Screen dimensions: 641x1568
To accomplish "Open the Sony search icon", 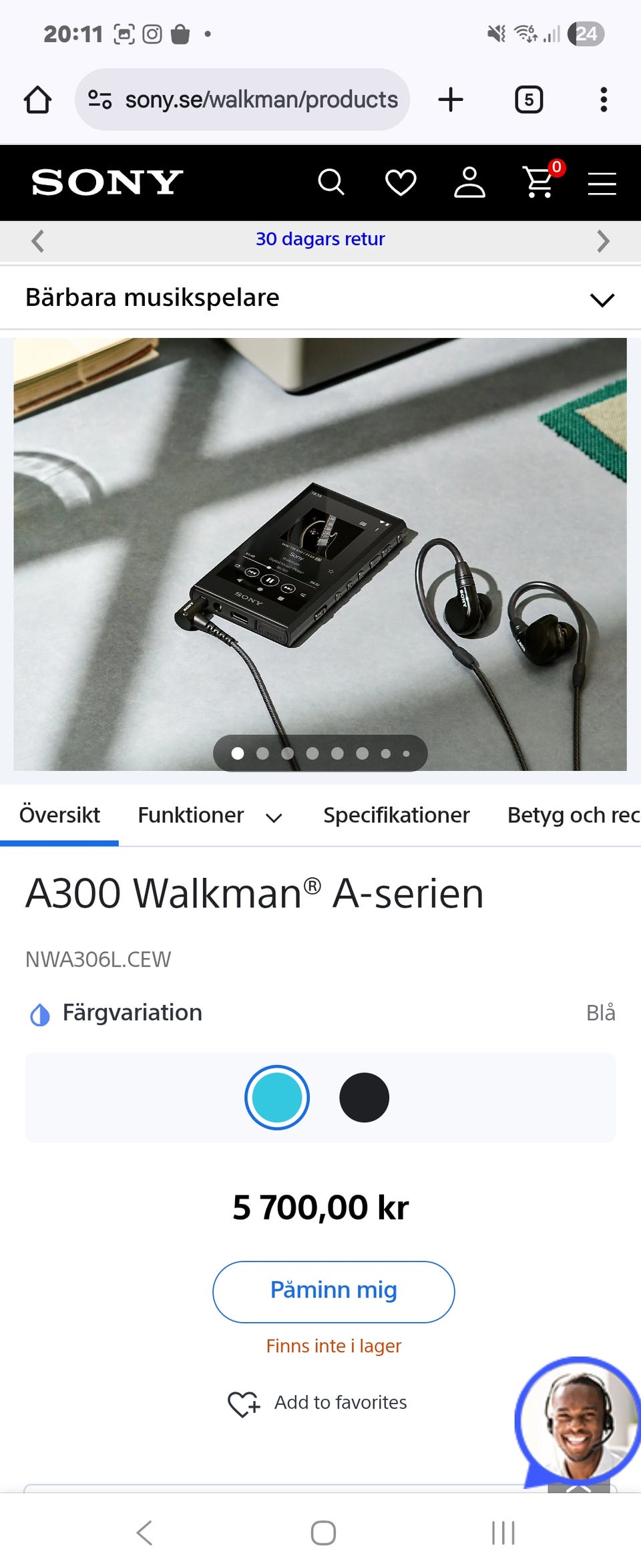I will (332, 182).
